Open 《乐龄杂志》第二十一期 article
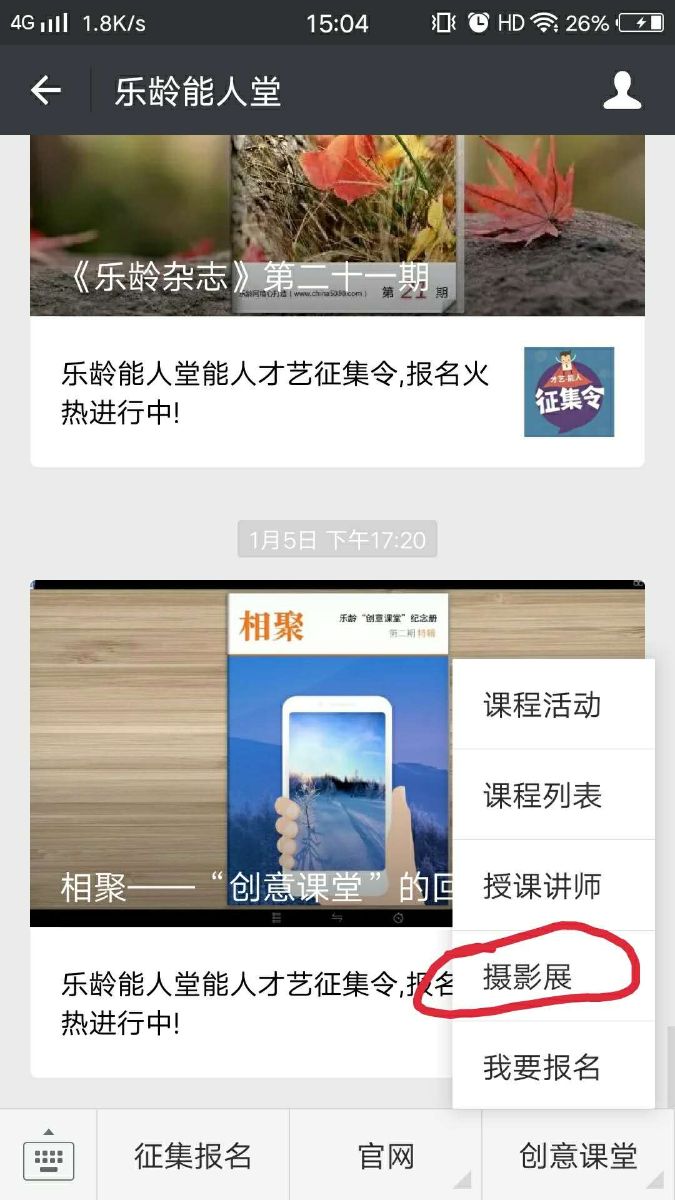The height and width of the screenshot is (1200, 675). pos(337,226)
